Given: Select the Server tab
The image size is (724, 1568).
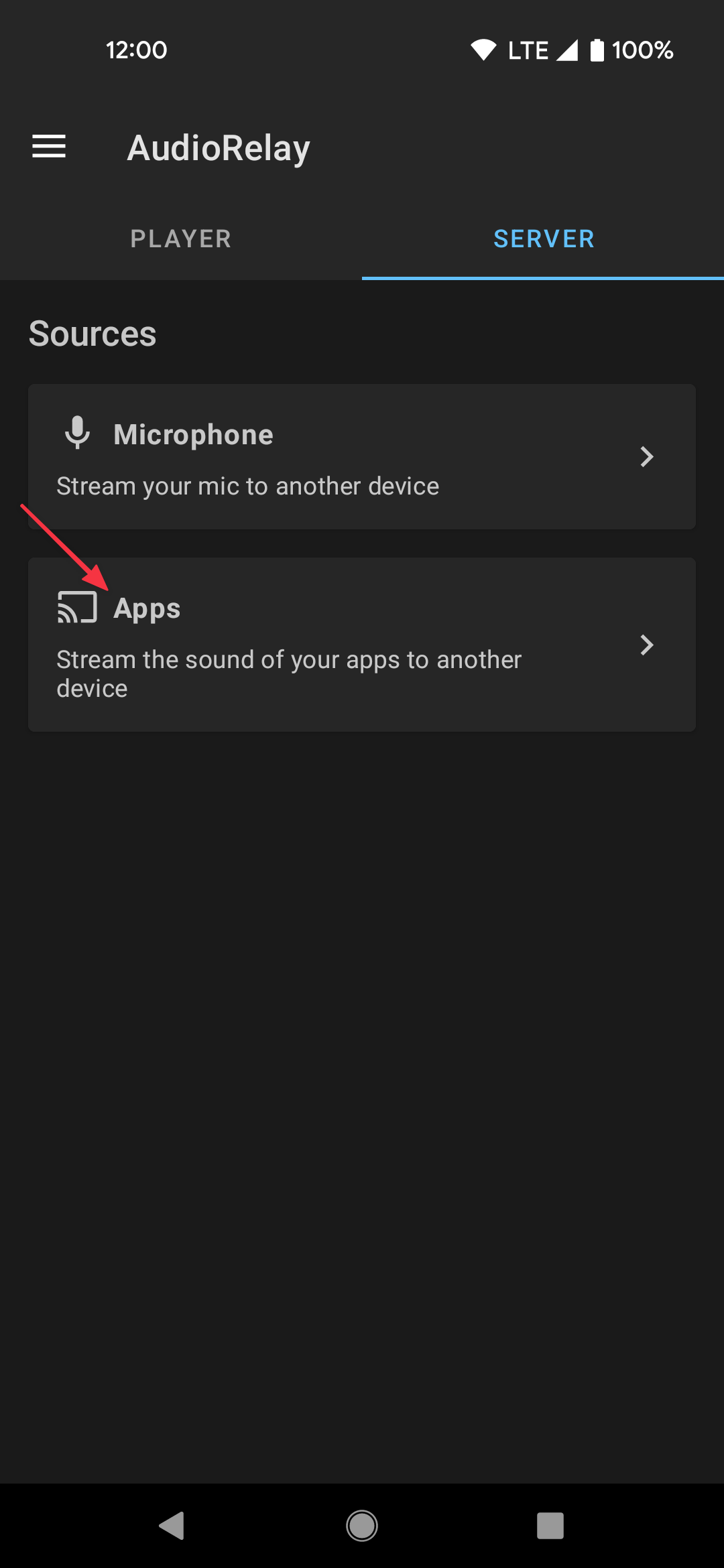Looking at the screenshot, I should (x=543, y=239).
